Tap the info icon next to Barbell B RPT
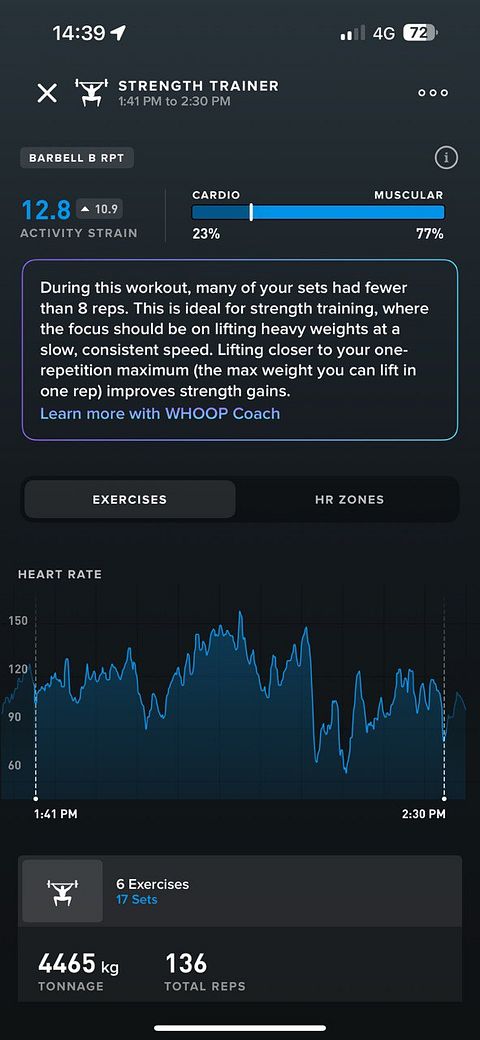480x1040 pixels. tap(446, 159)
